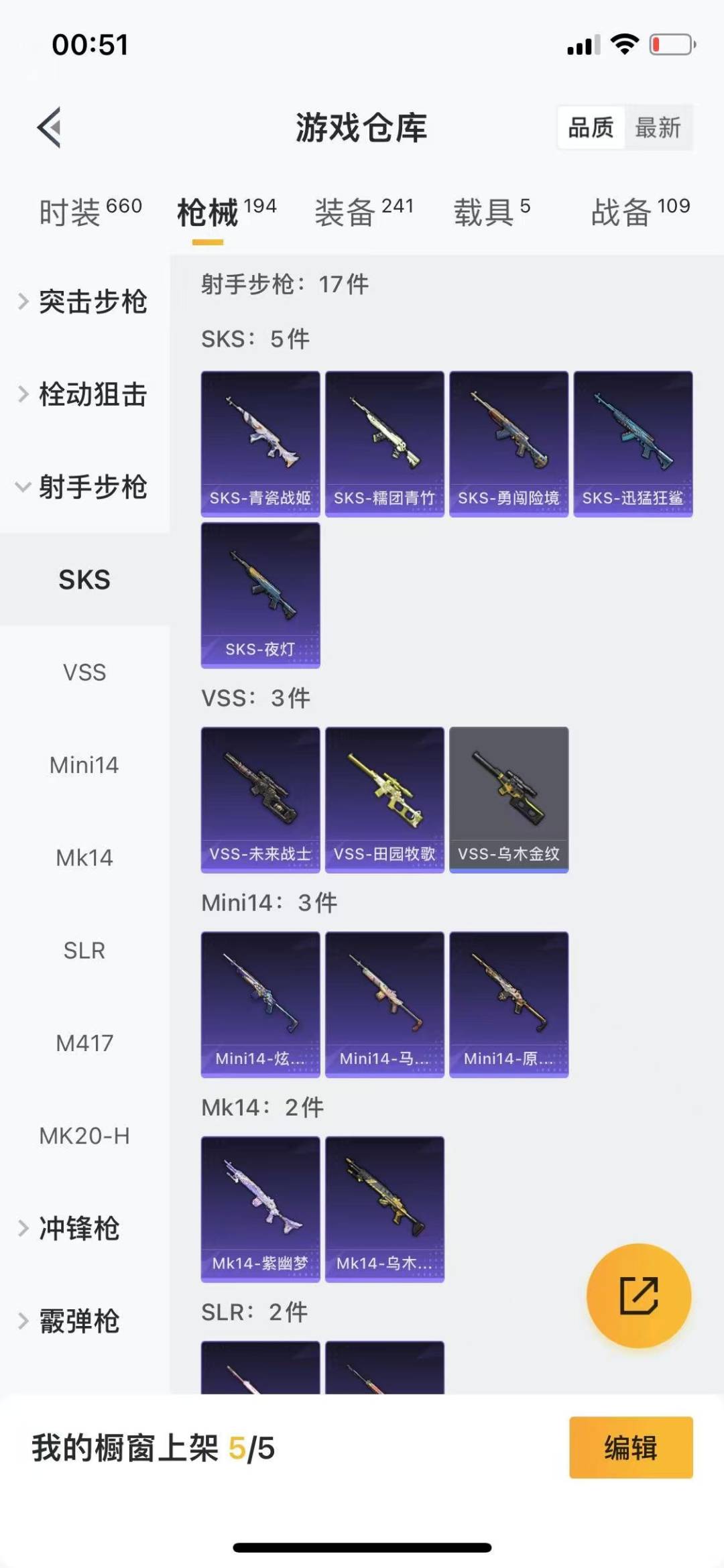This screenshot has width=724, height=1568.
Task: Select VSS in the side list
Action: point(84,672)
